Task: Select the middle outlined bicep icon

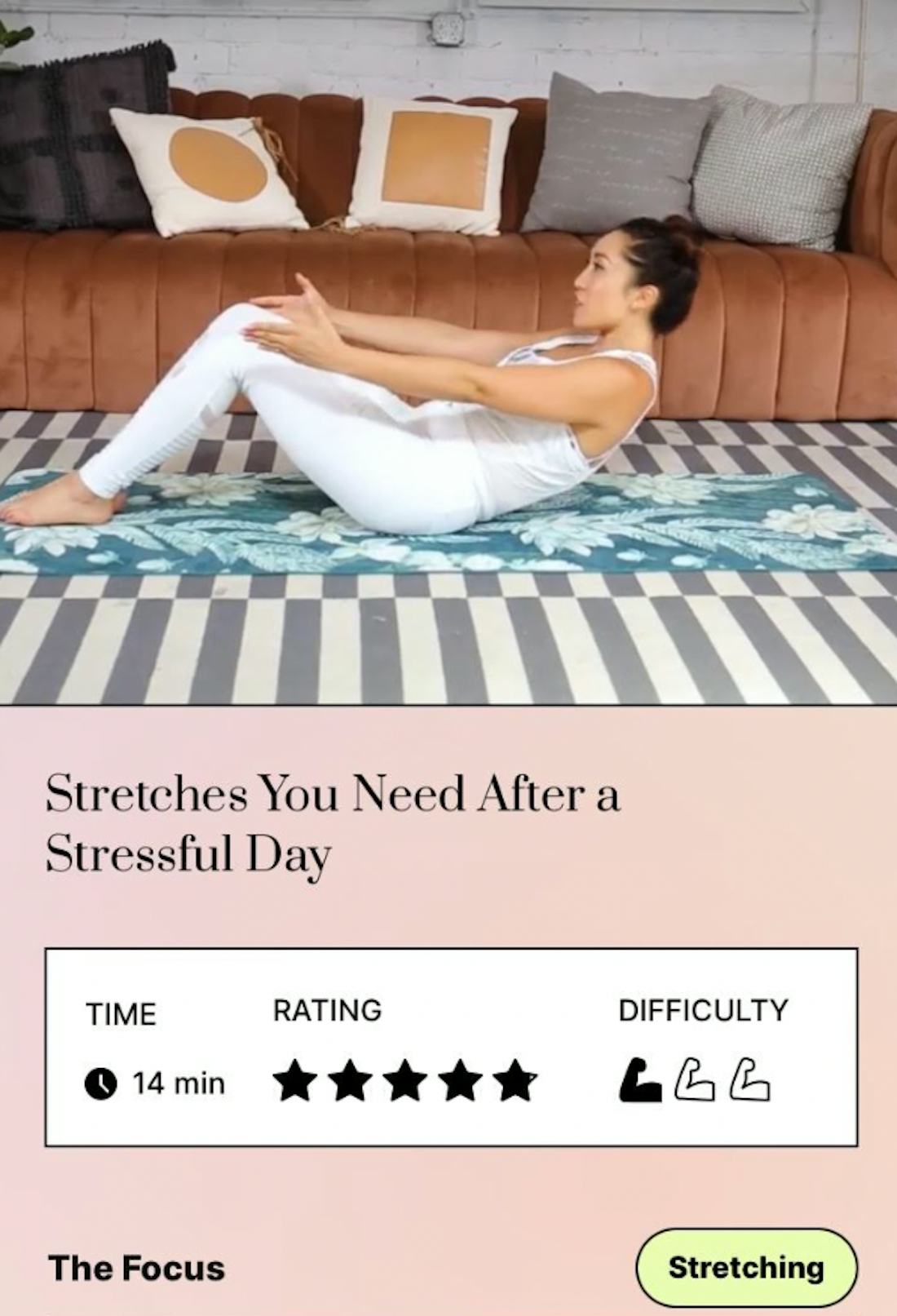Action: coord(697,1079)
